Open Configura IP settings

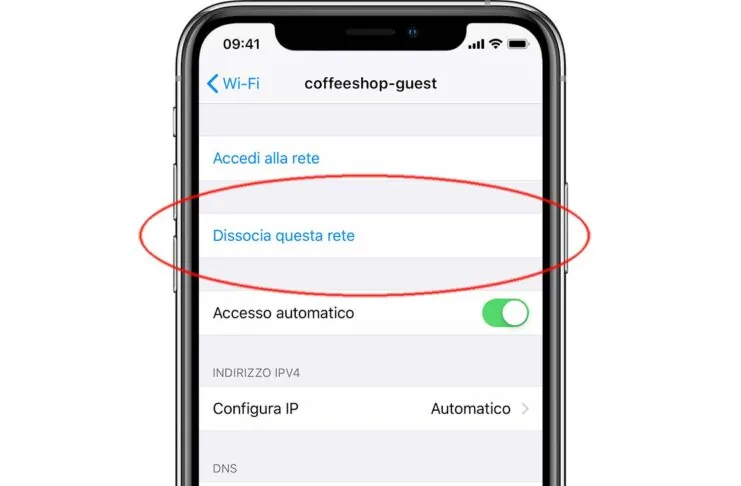coord(370,408)
